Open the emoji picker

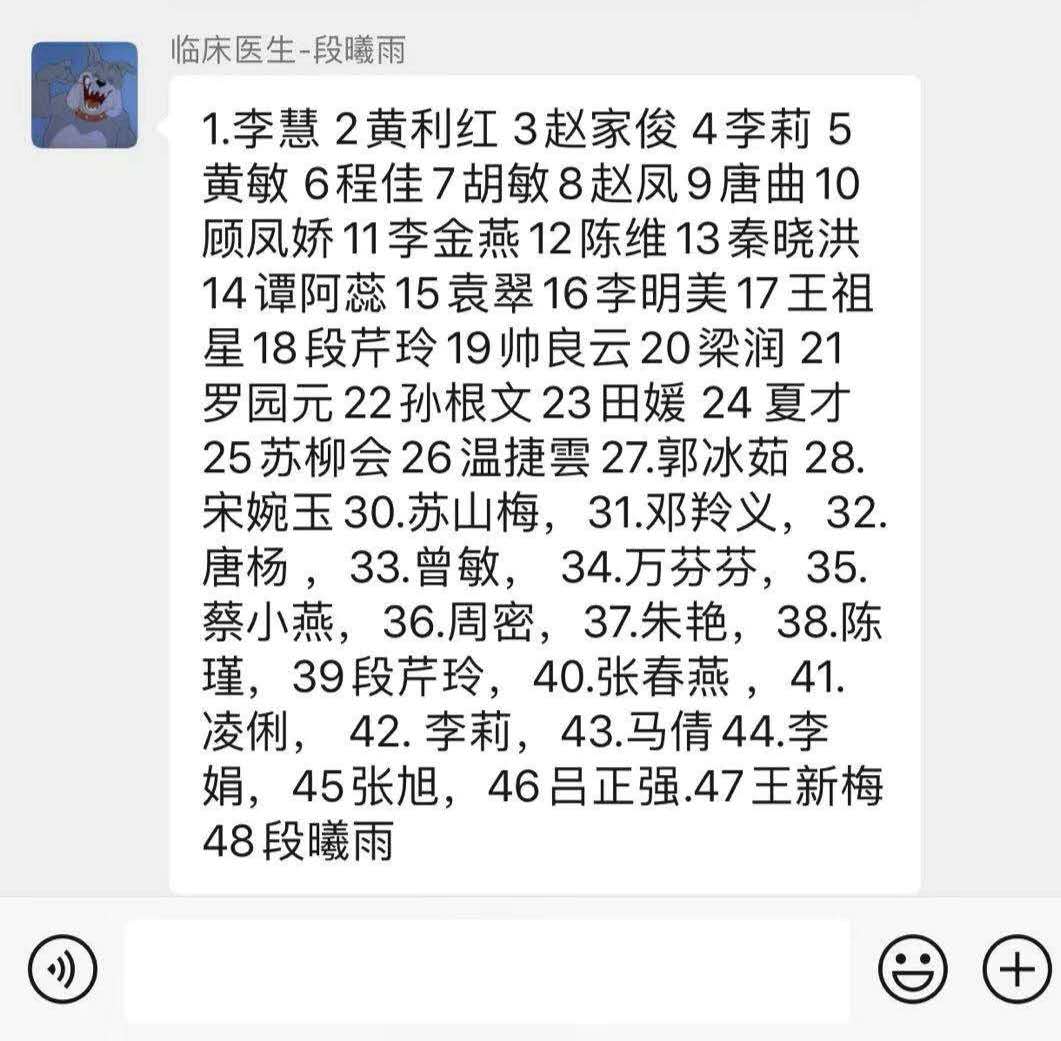(912, 969)
